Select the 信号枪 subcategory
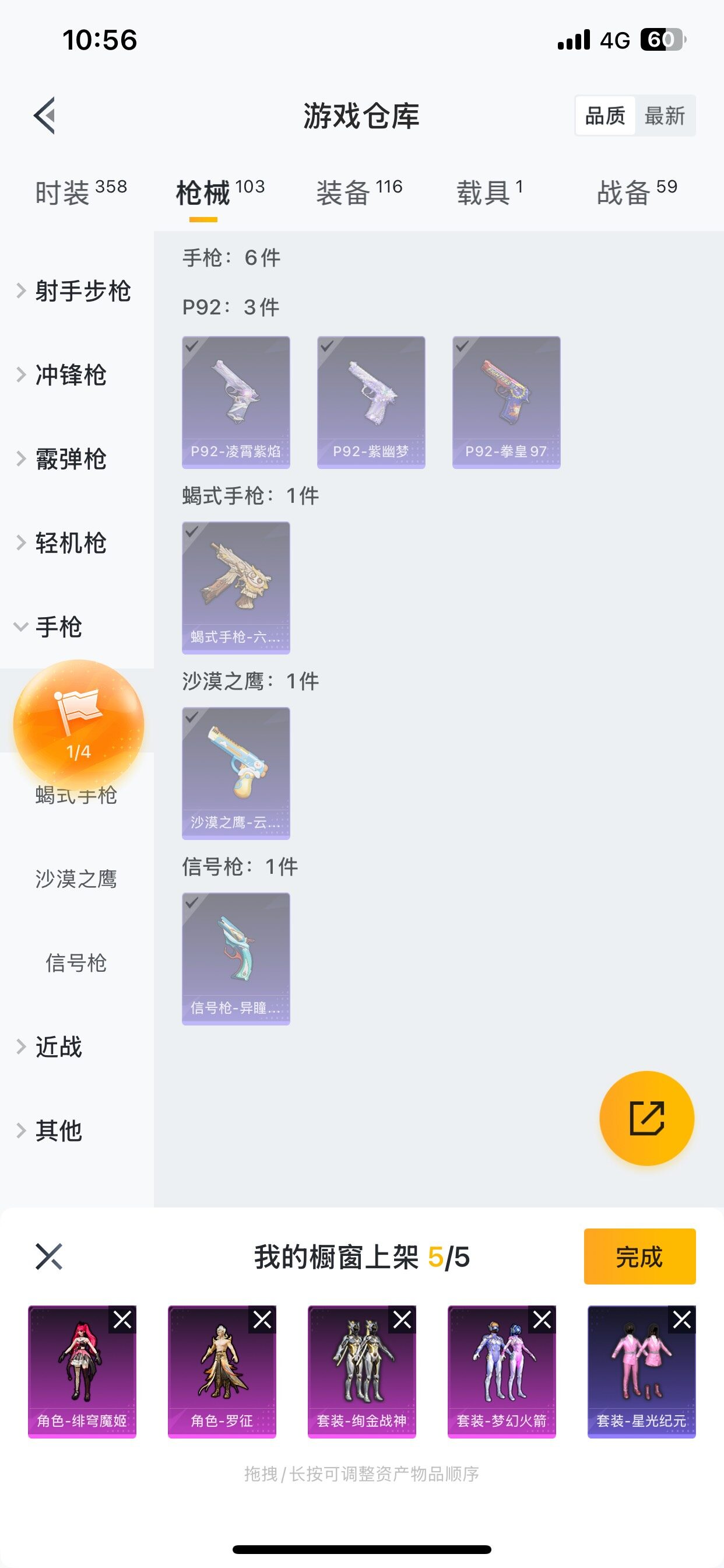This screenshot has height=1568, width=724. (x=76, y=963)
